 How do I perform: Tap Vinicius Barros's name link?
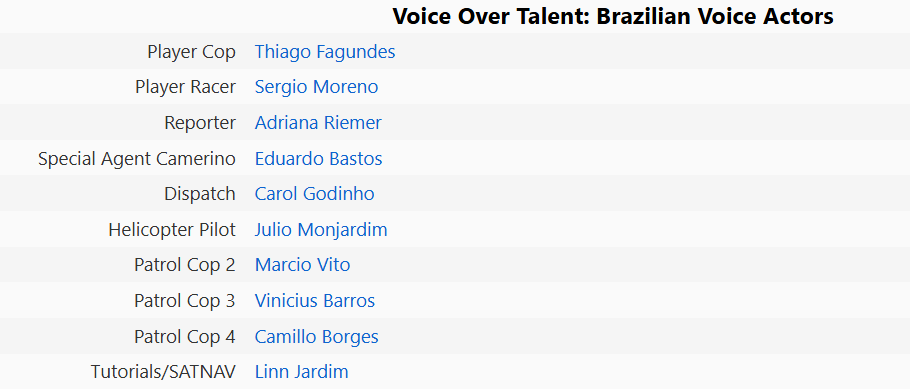tap(315, 301)
